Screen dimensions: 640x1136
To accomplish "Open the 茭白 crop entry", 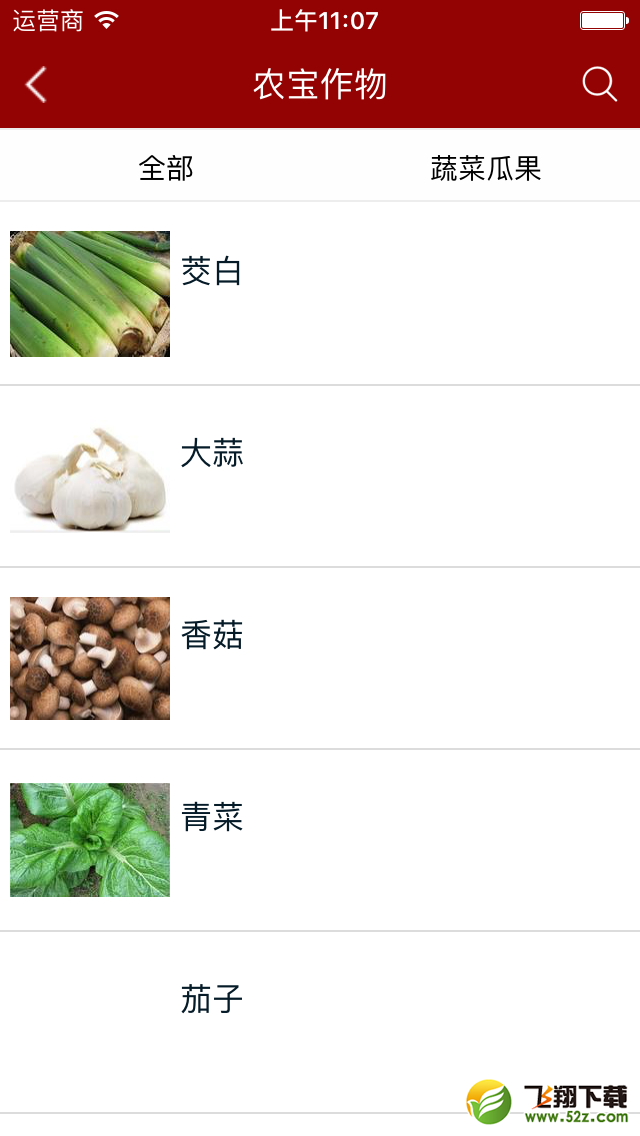I will pyautogui.click(x=320, y=293).
